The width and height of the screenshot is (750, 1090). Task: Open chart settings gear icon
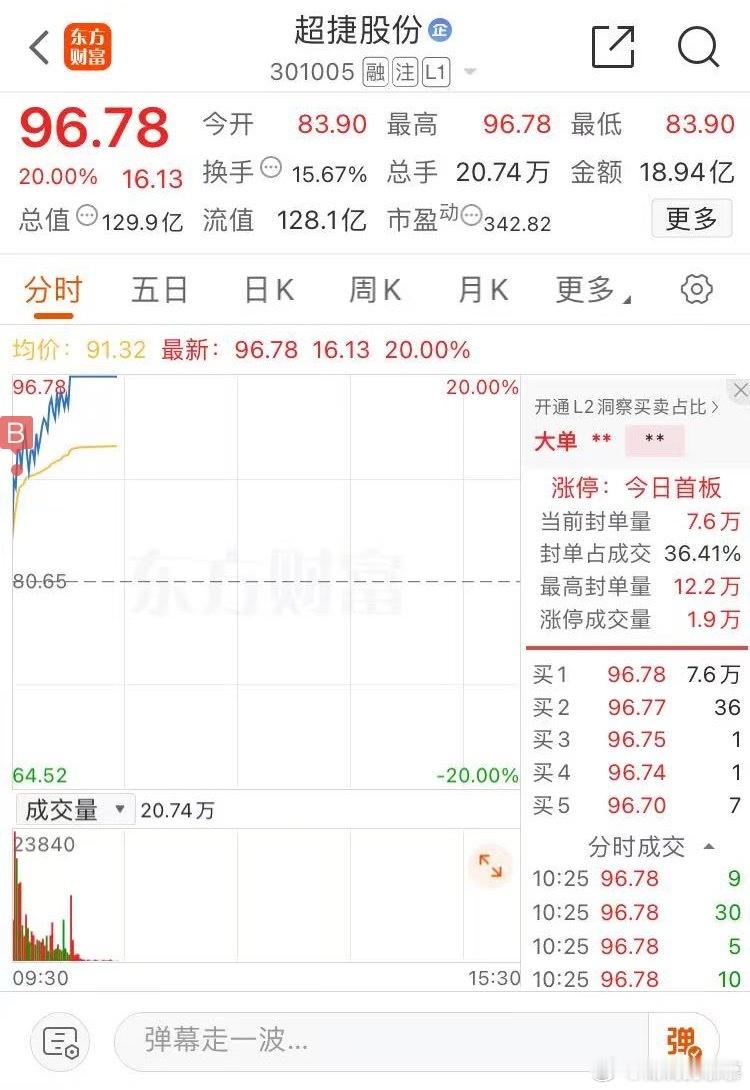697,289
